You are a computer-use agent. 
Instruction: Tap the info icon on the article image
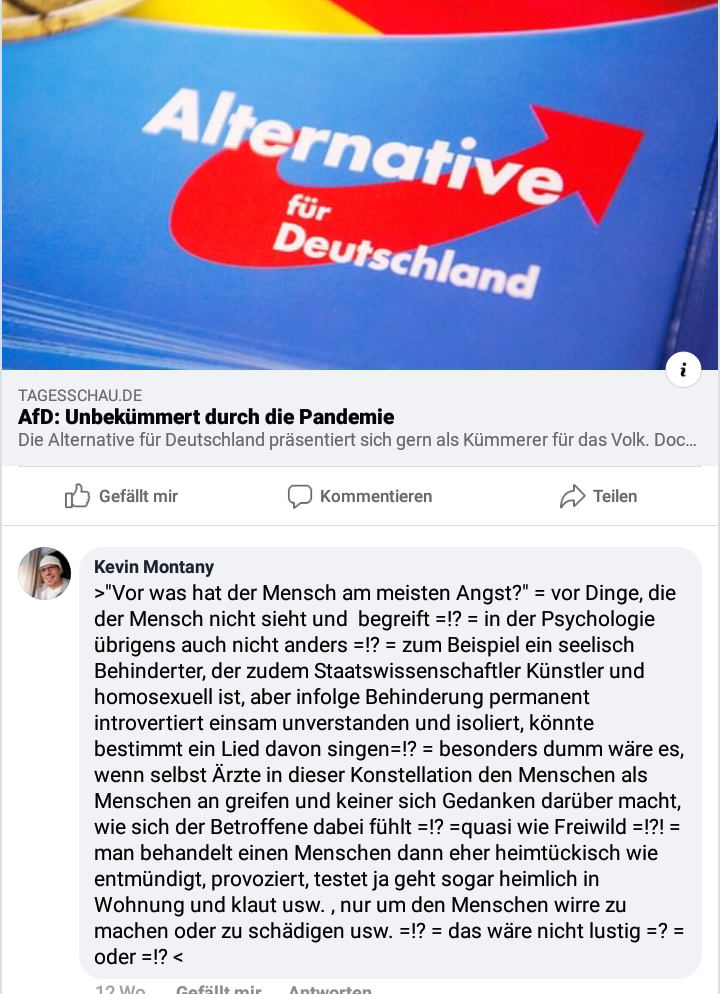point(683,370)
